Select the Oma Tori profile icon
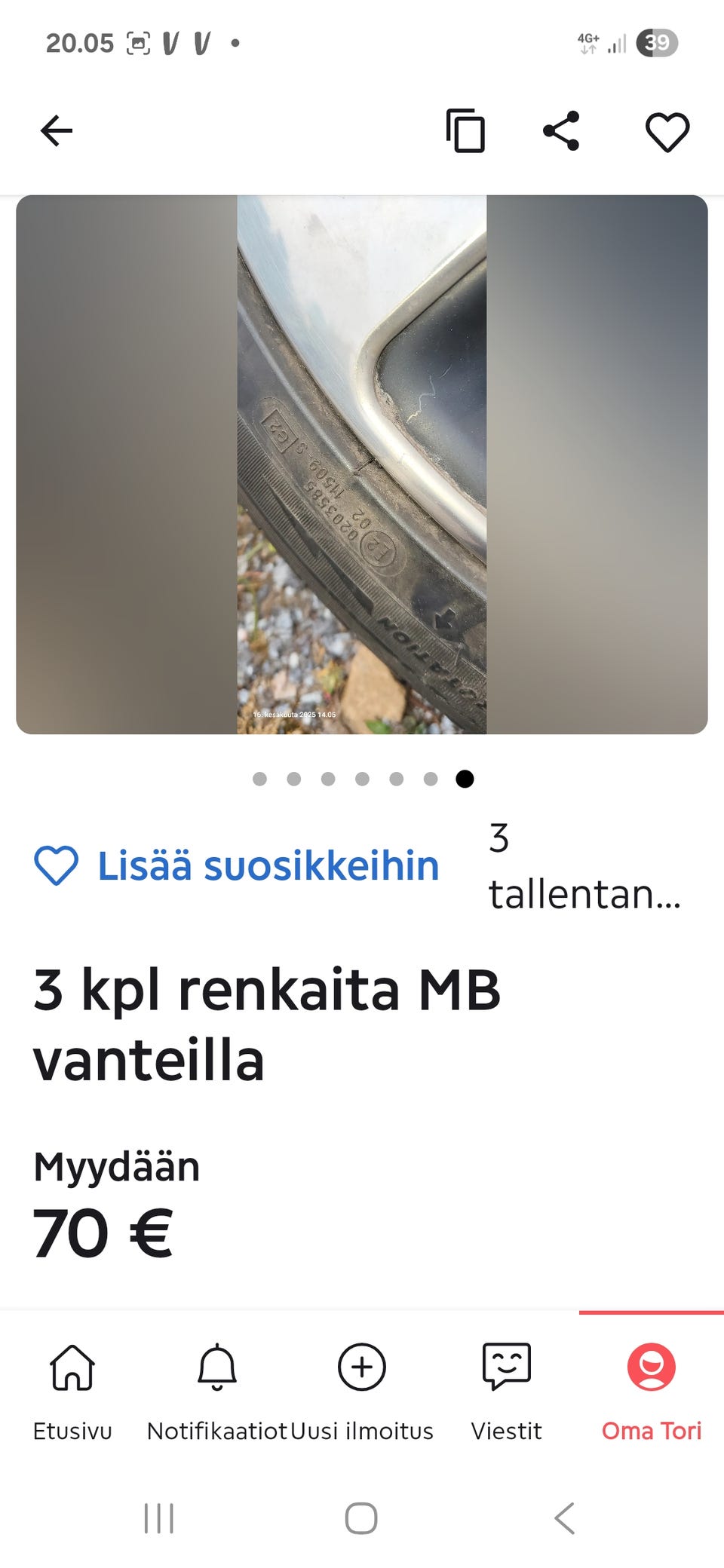The image size is (724, 1568). 650,1367
